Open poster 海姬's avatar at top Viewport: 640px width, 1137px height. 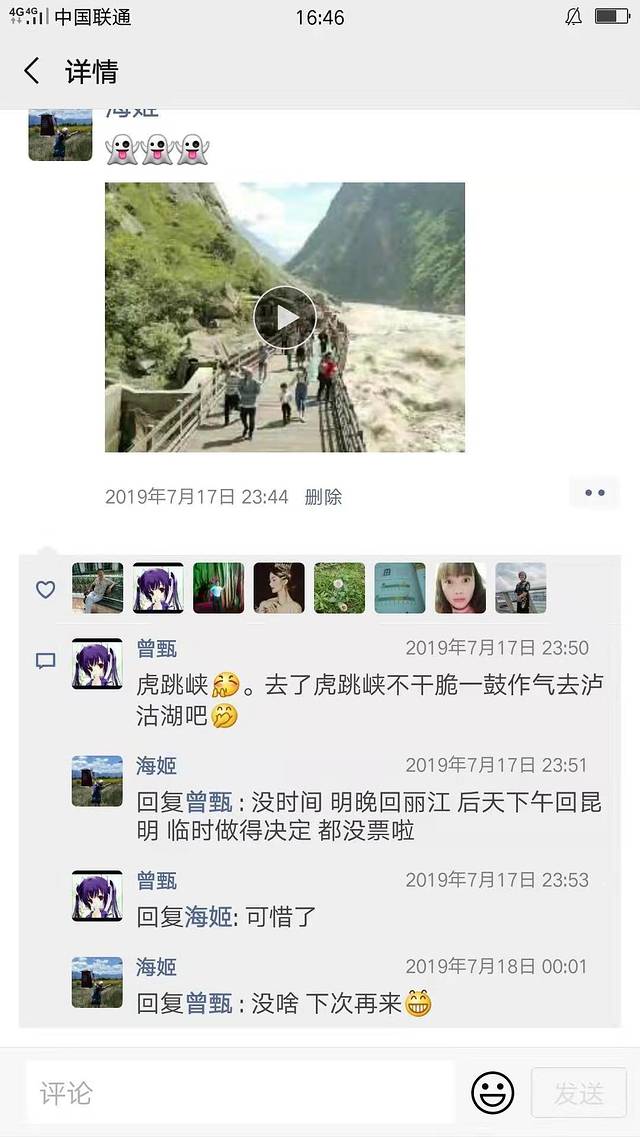(60, 135)
